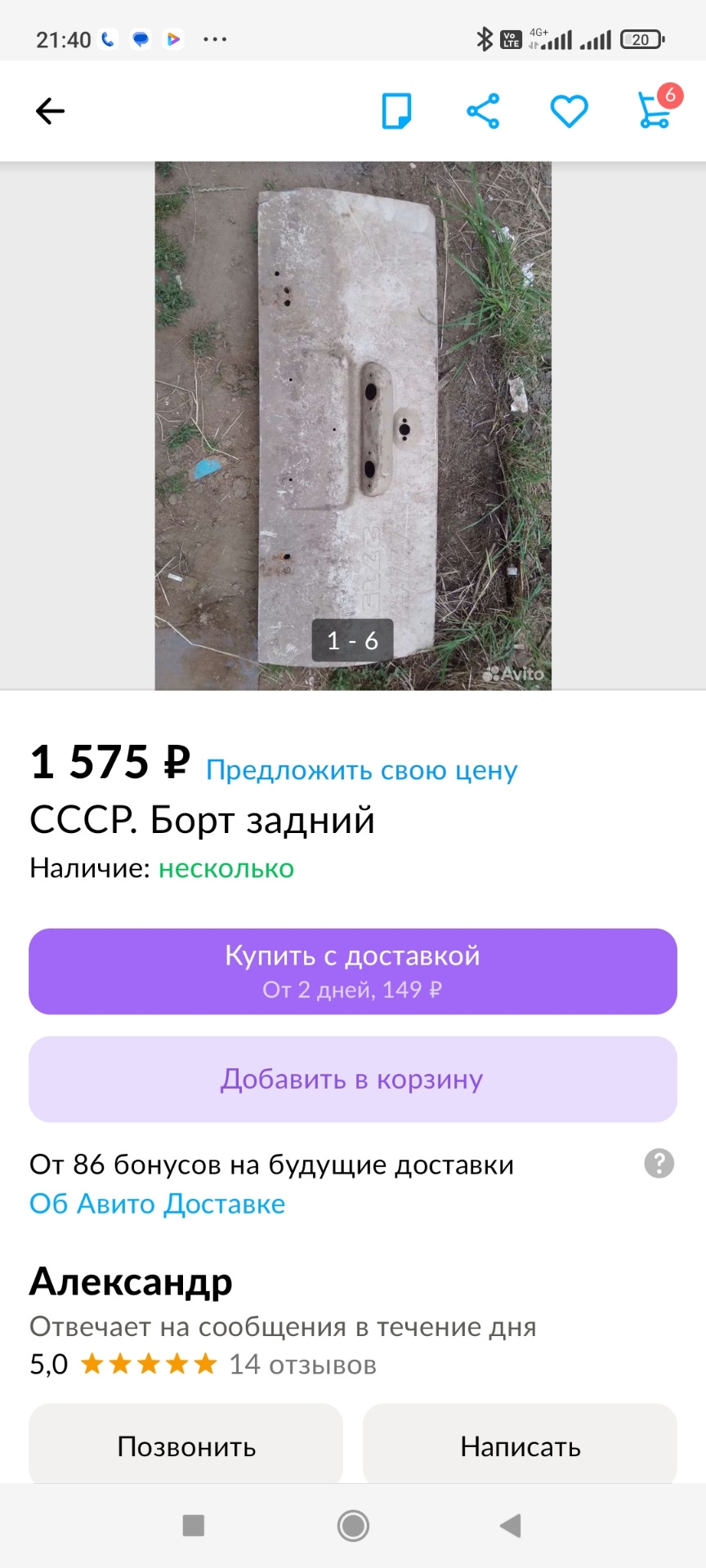This screenshot has height=1568, width=706.
Task: Open the cart with 6 items
Action: click(654, 114)
